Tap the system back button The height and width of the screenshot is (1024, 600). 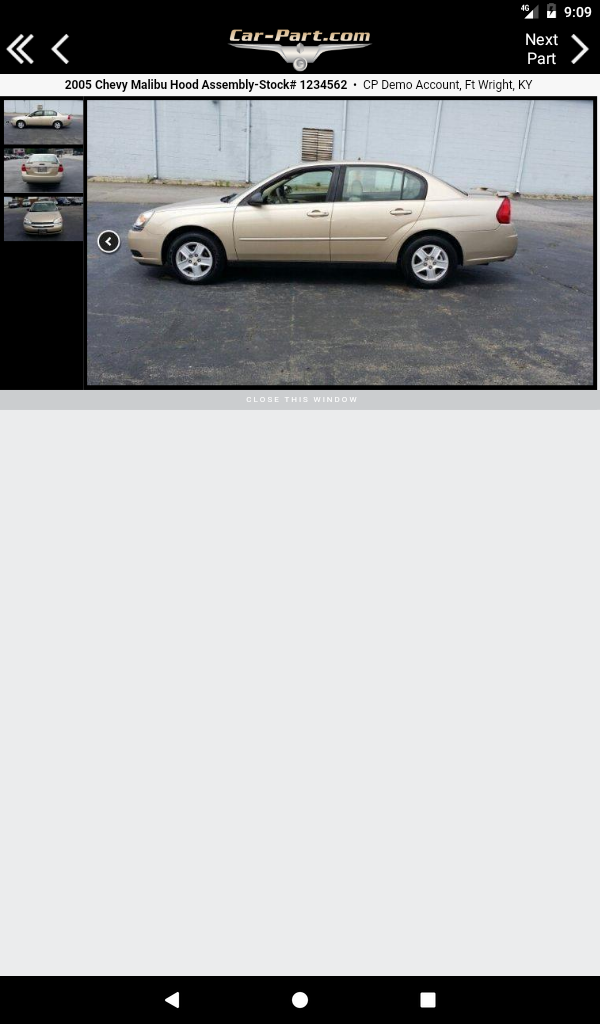[172, 999]
